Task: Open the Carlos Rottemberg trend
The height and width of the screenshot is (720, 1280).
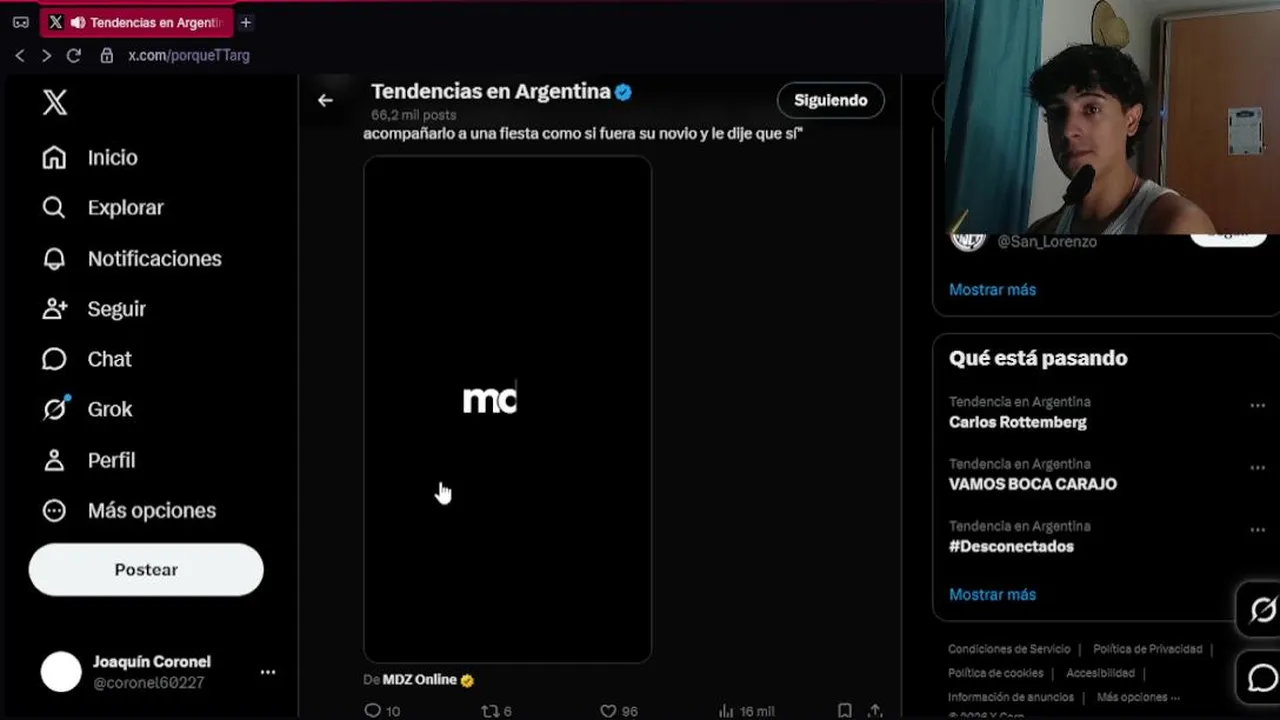Action: (1017, 422)
